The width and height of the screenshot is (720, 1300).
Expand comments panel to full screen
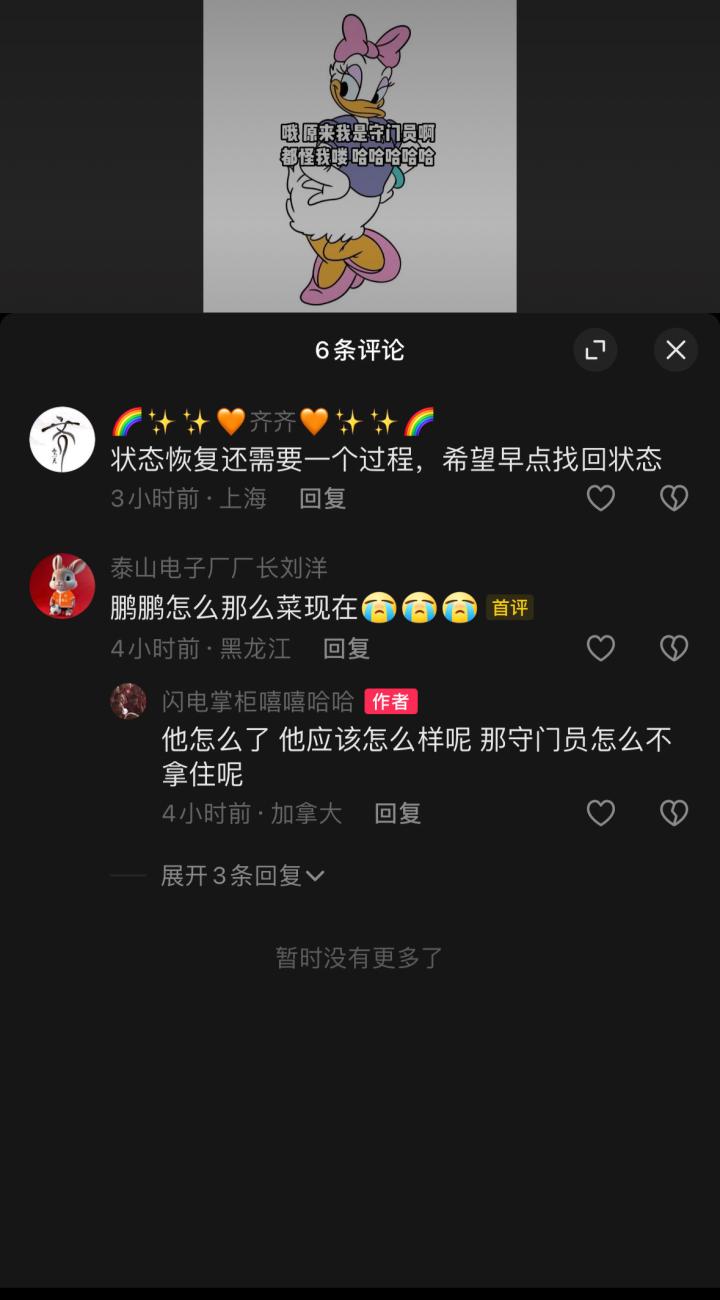(595, 350)
